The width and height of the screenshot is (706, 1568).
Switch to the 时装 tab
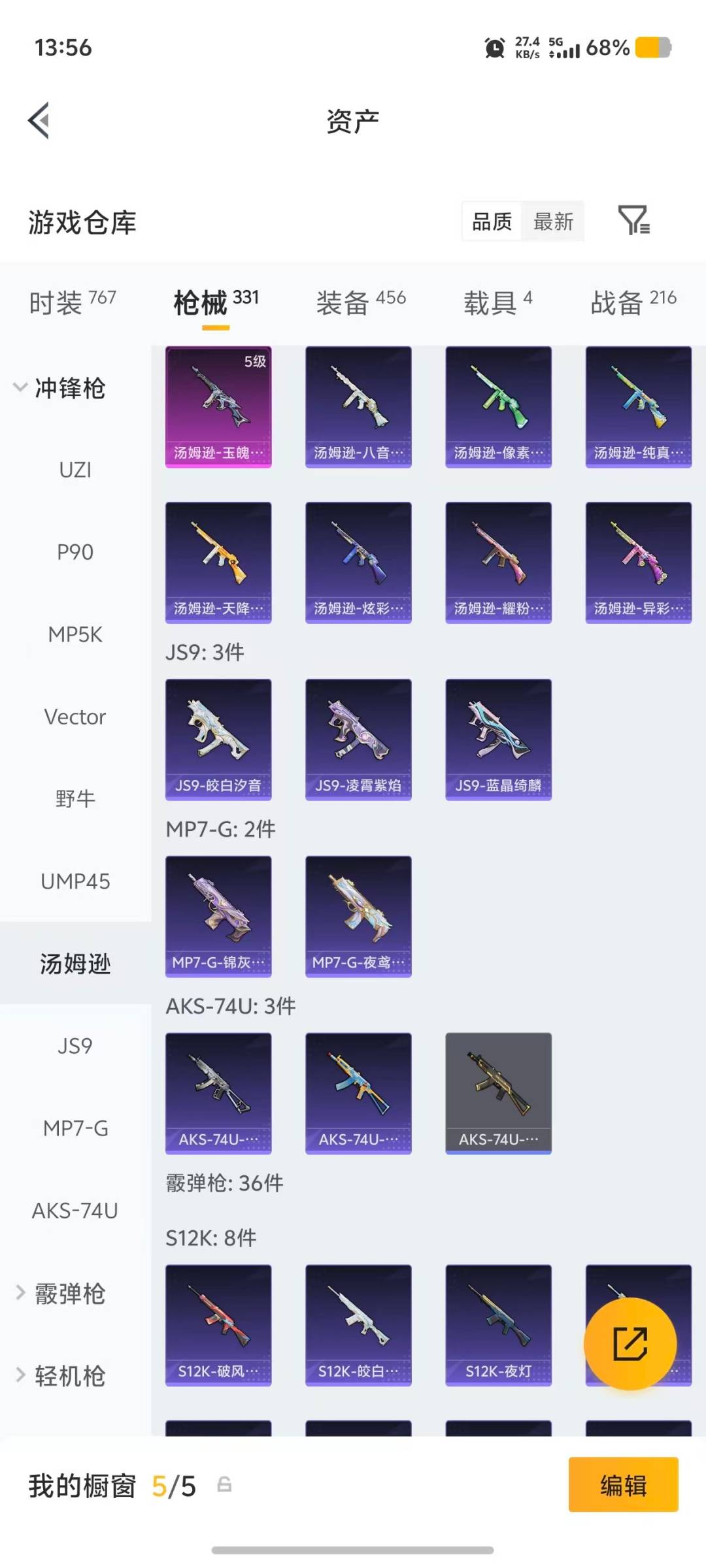coord(73,302)
